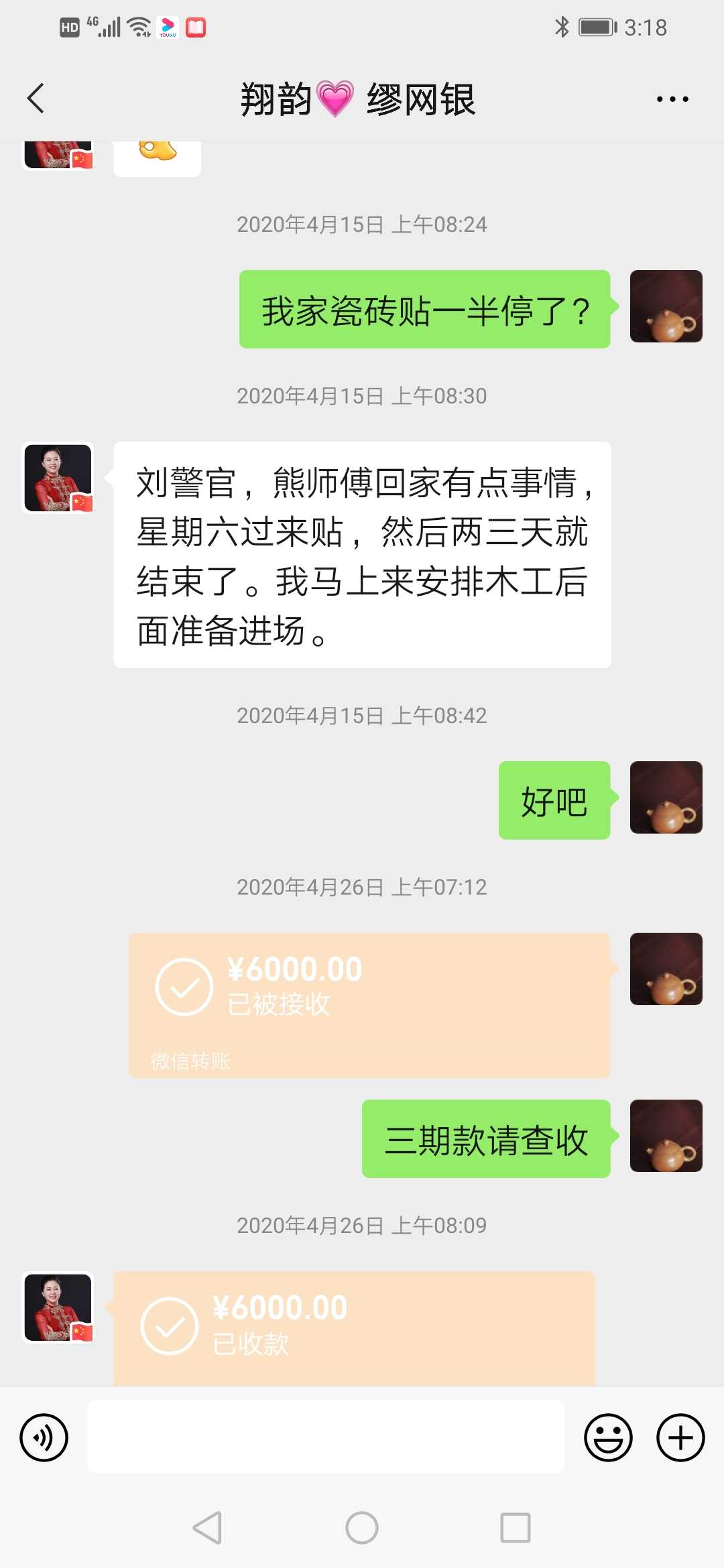Open the emoji sticker panel

click(608, 1437)
